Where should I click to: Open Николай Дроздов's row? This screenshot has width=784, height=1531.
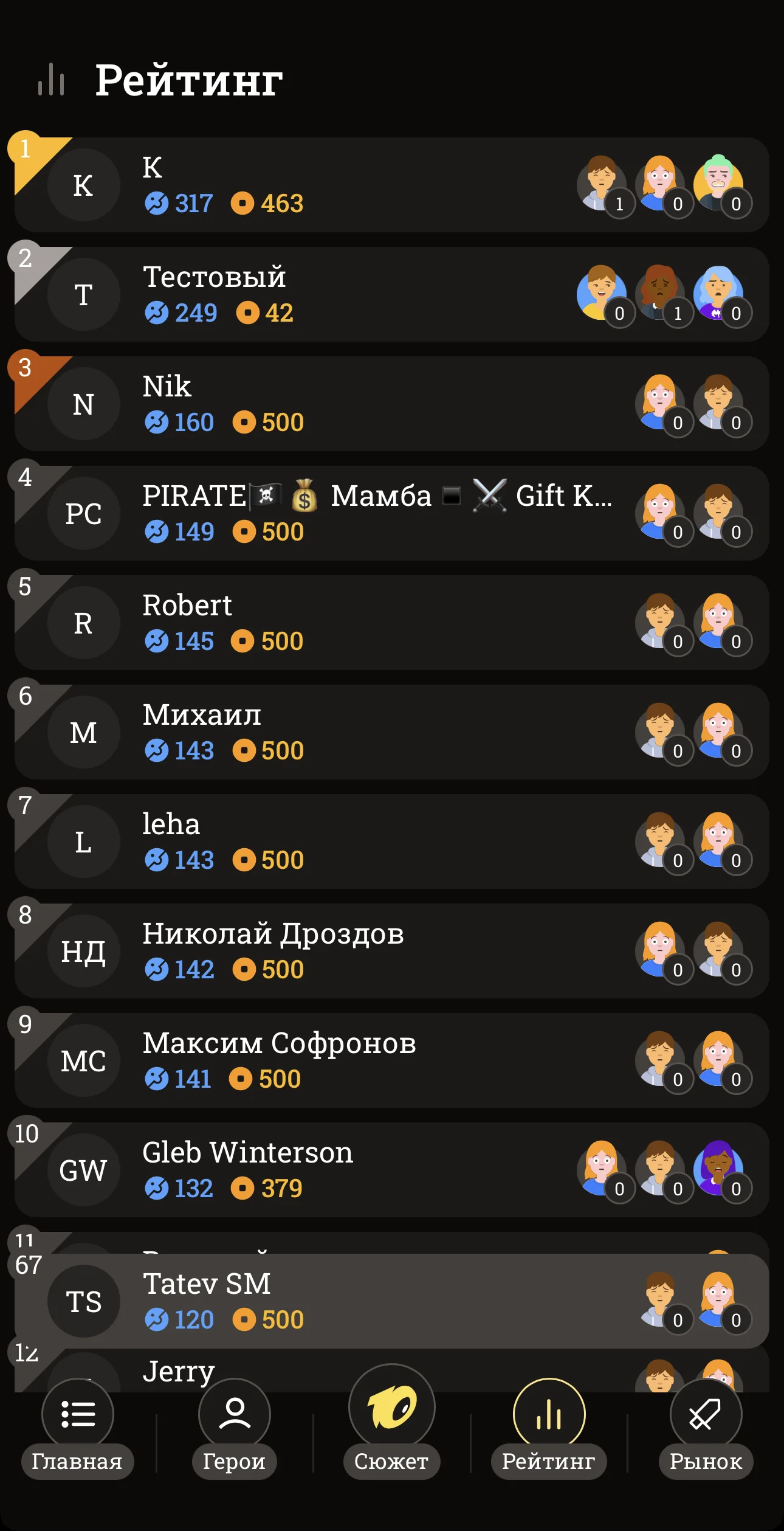pyautogui.click(x=392, y=951)
